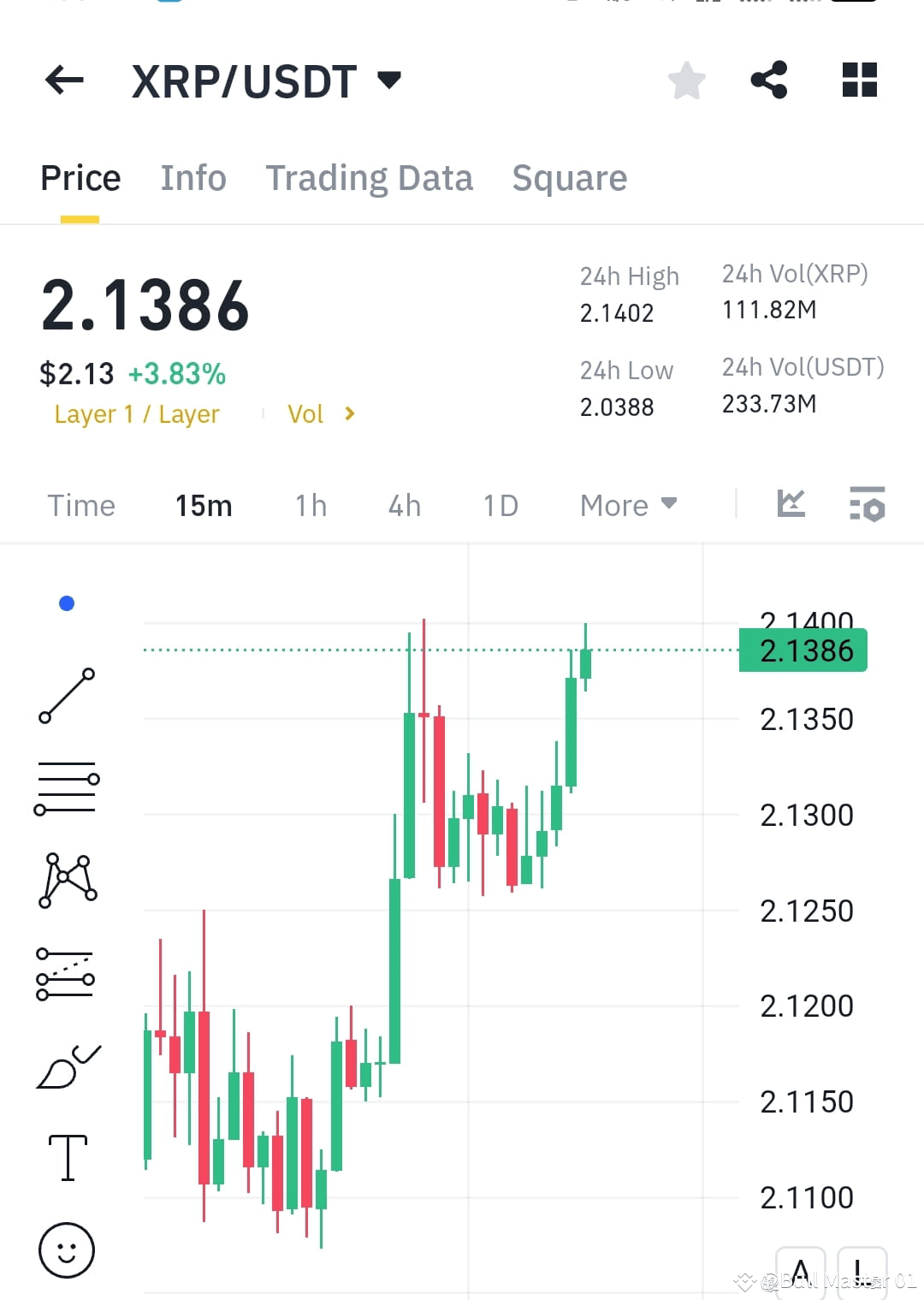924x1300 pixels.
Task: Open the Layer 1 / Layer category link
Action: click(136, 414)
